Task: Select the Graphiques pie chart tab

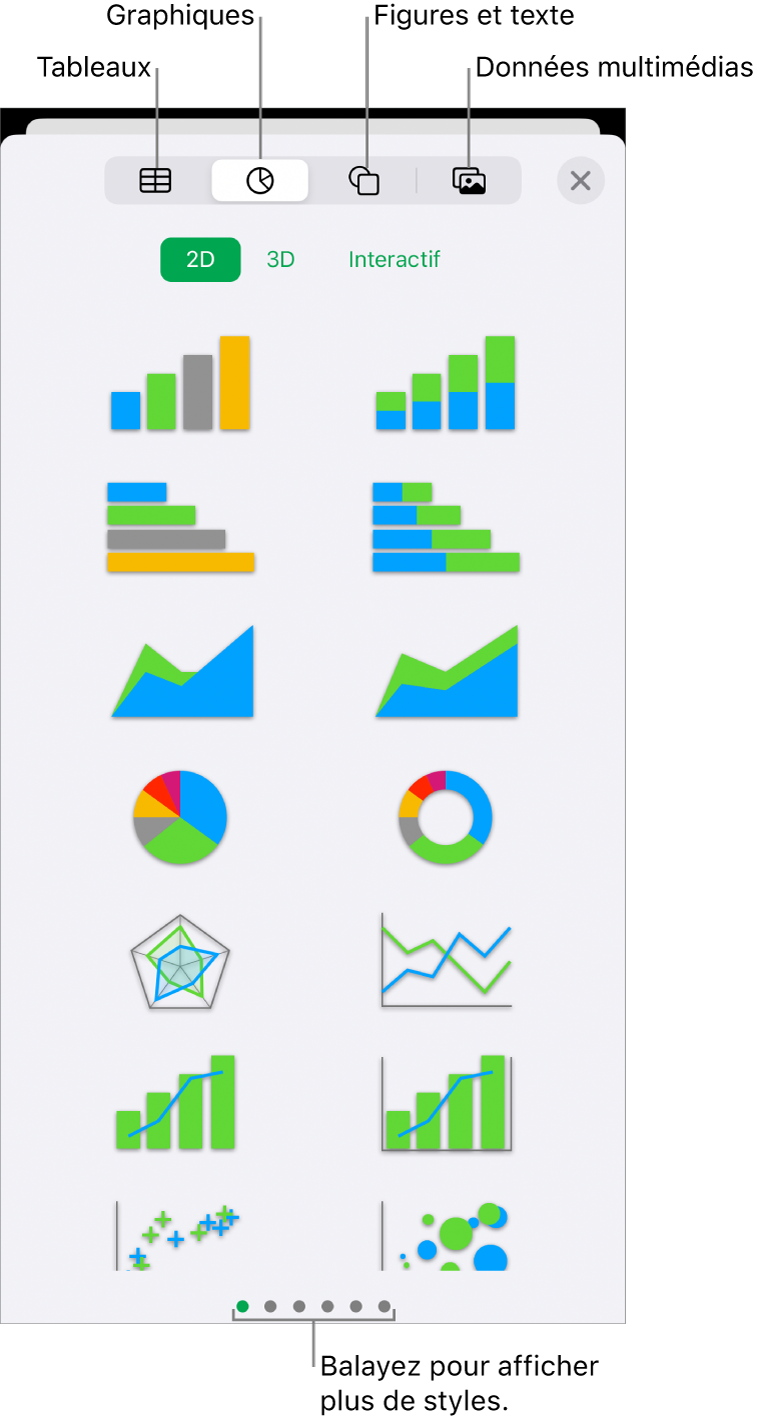Action: [260, 181]
